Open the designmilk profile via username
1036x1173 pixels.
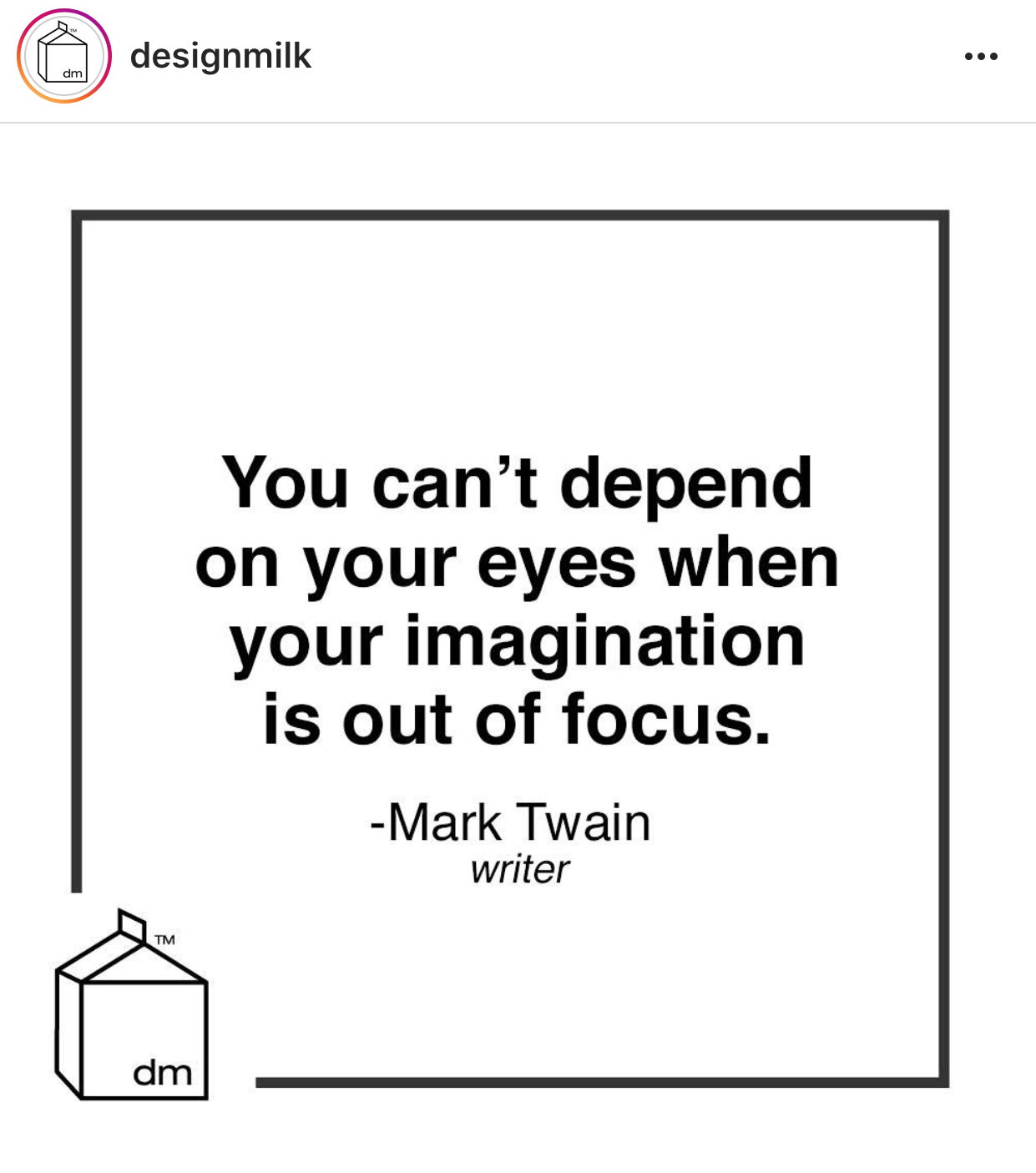point(220,57)
